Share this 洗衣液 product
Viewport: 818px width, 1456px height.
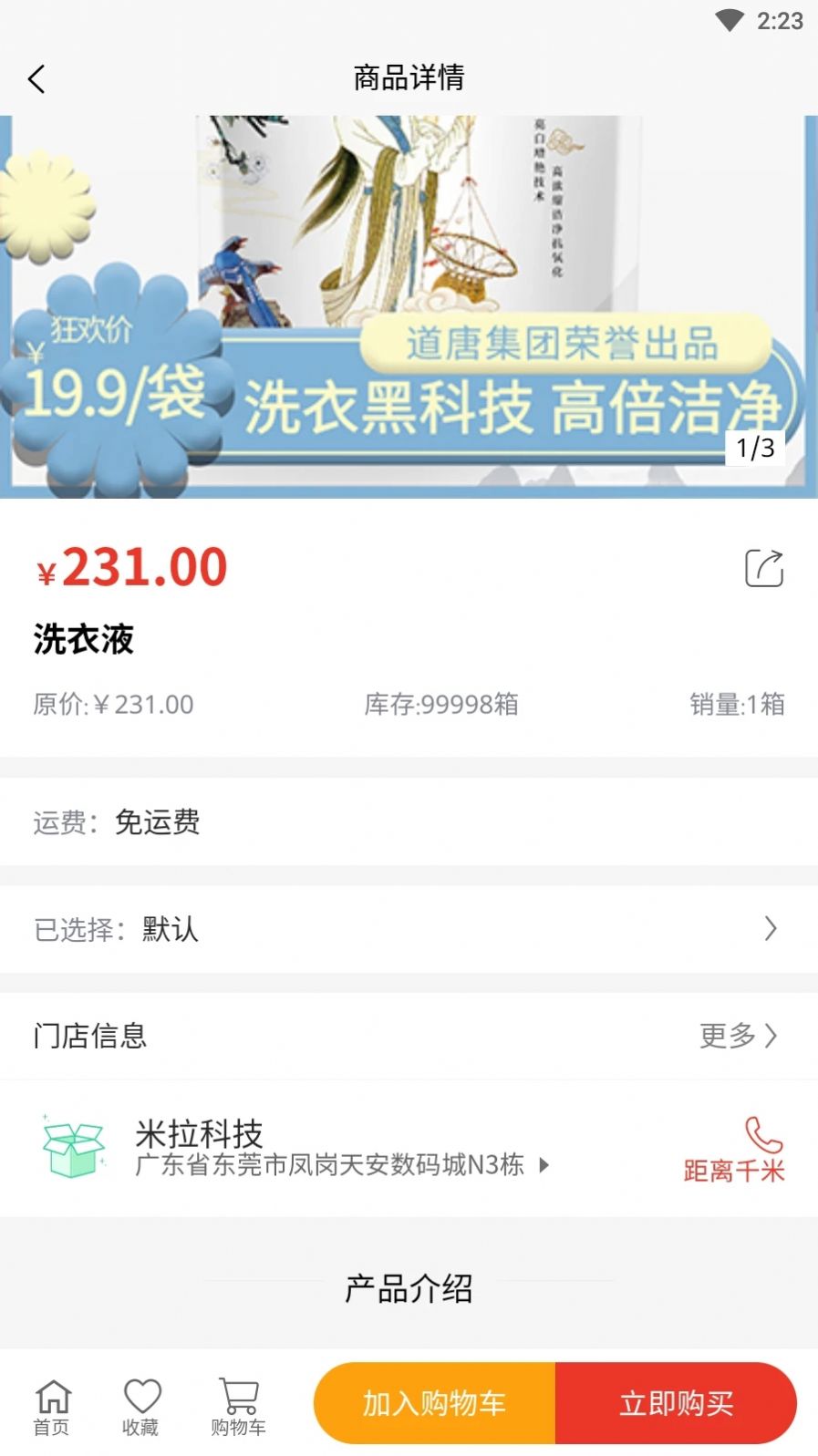763,568
